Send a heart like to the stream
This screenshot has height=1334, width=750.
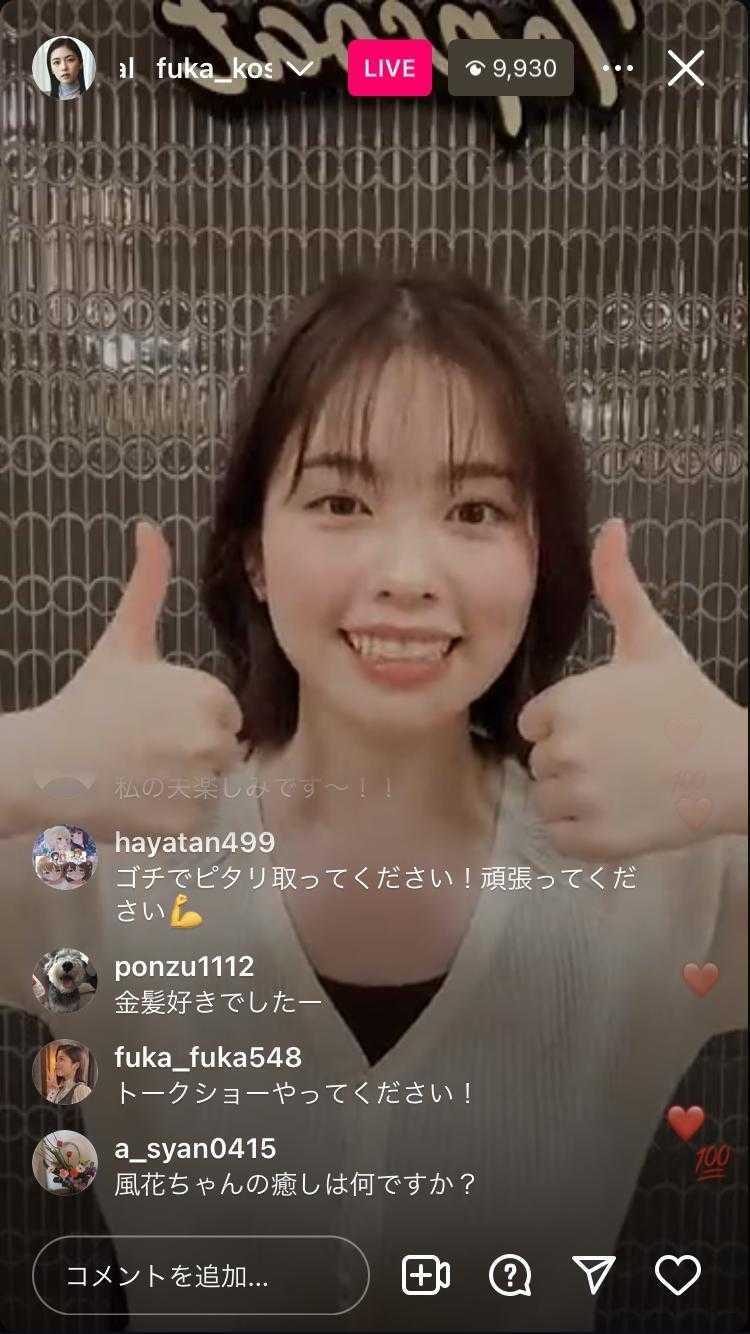coord(677,1275)
